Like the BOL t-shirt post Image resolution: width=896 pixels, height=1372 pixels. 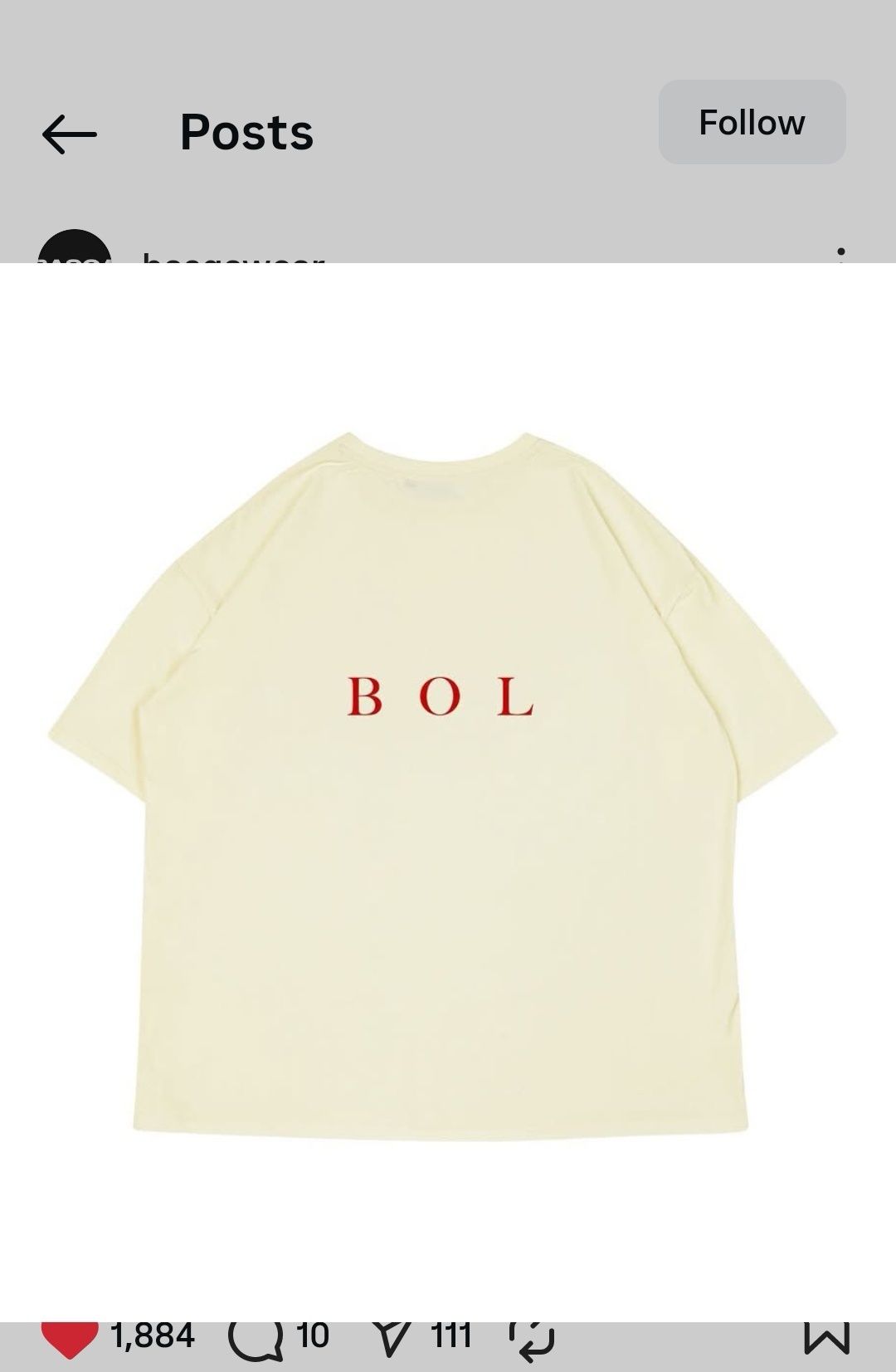point(70,1337)
